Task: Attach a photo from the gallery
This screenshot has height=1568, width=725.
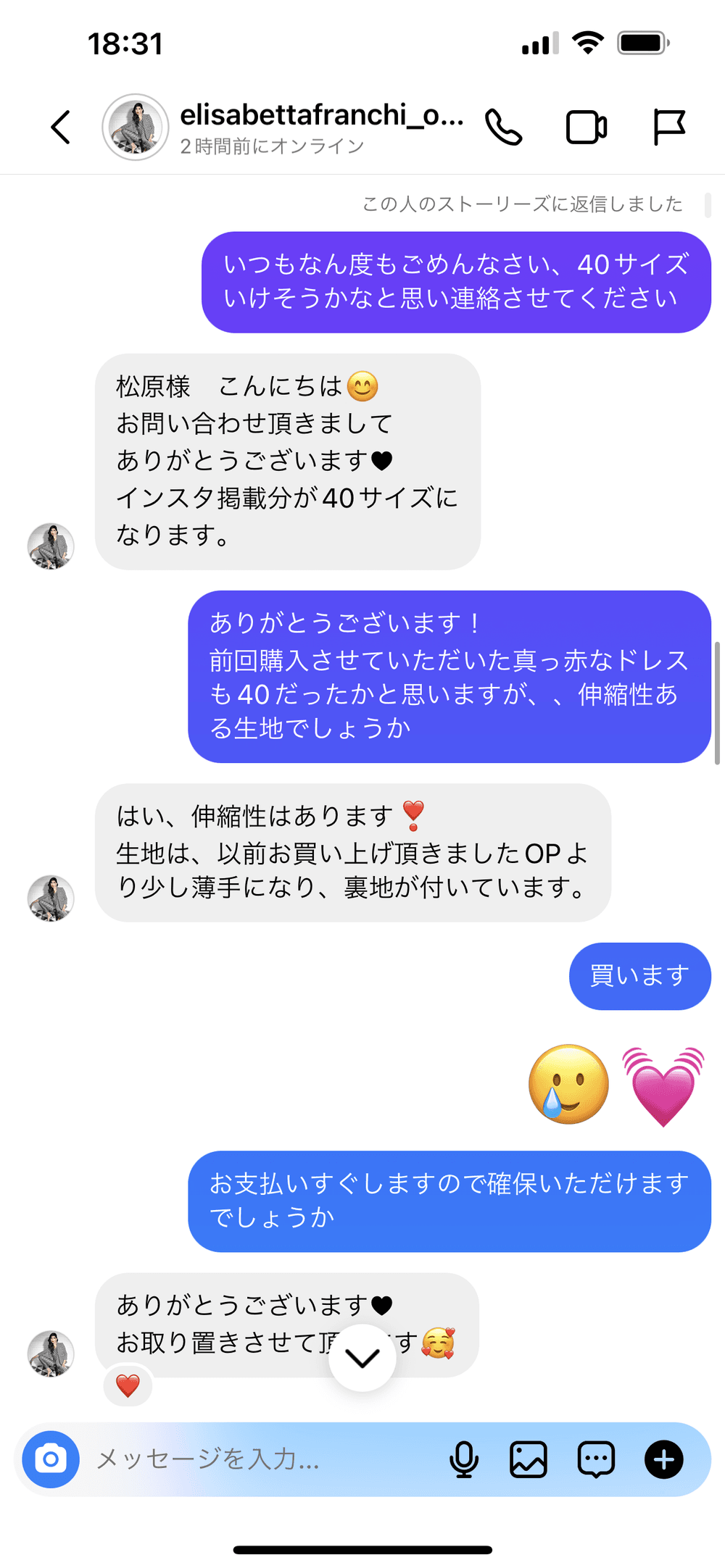Action: pos(529,1459)
